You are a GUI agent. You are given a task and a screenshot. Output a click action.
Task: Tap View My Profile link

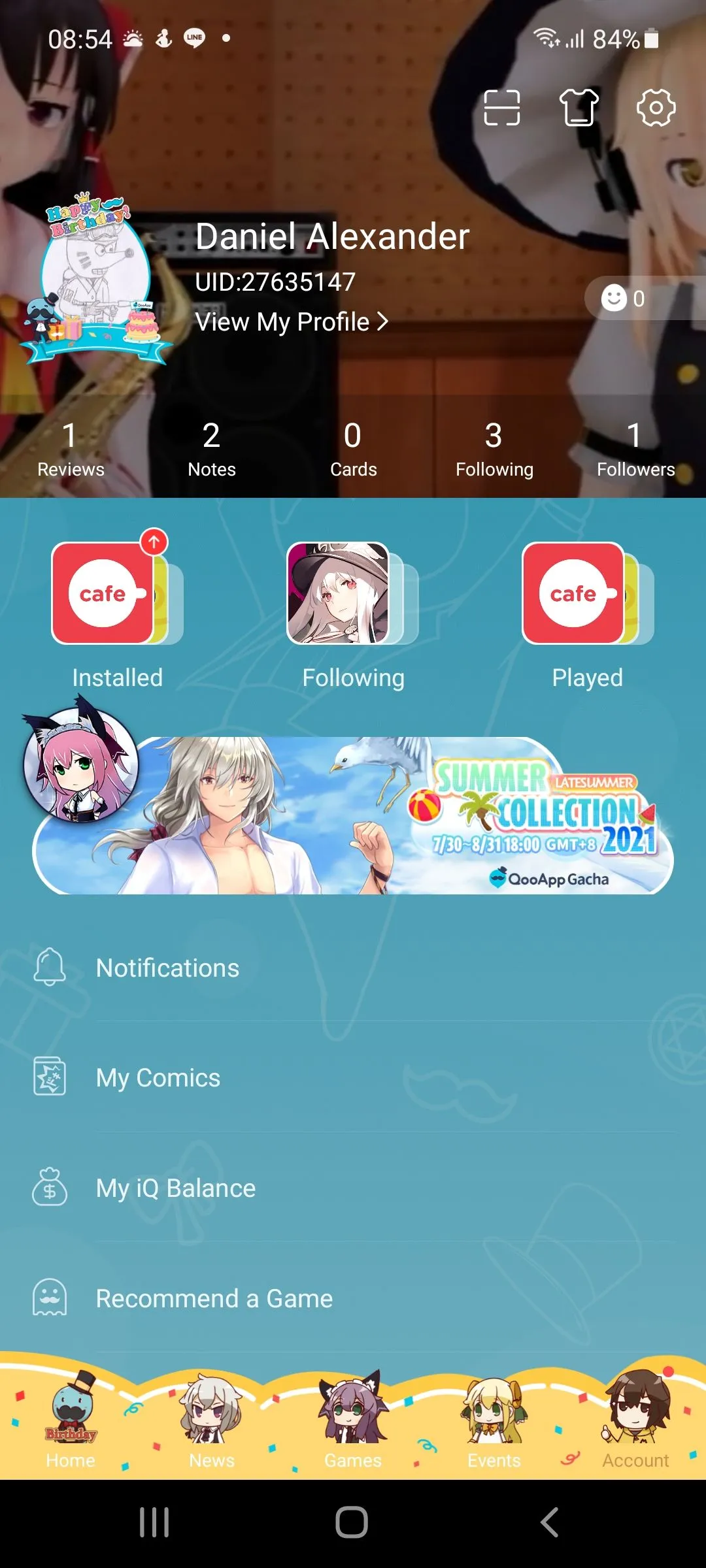(292, 322)
